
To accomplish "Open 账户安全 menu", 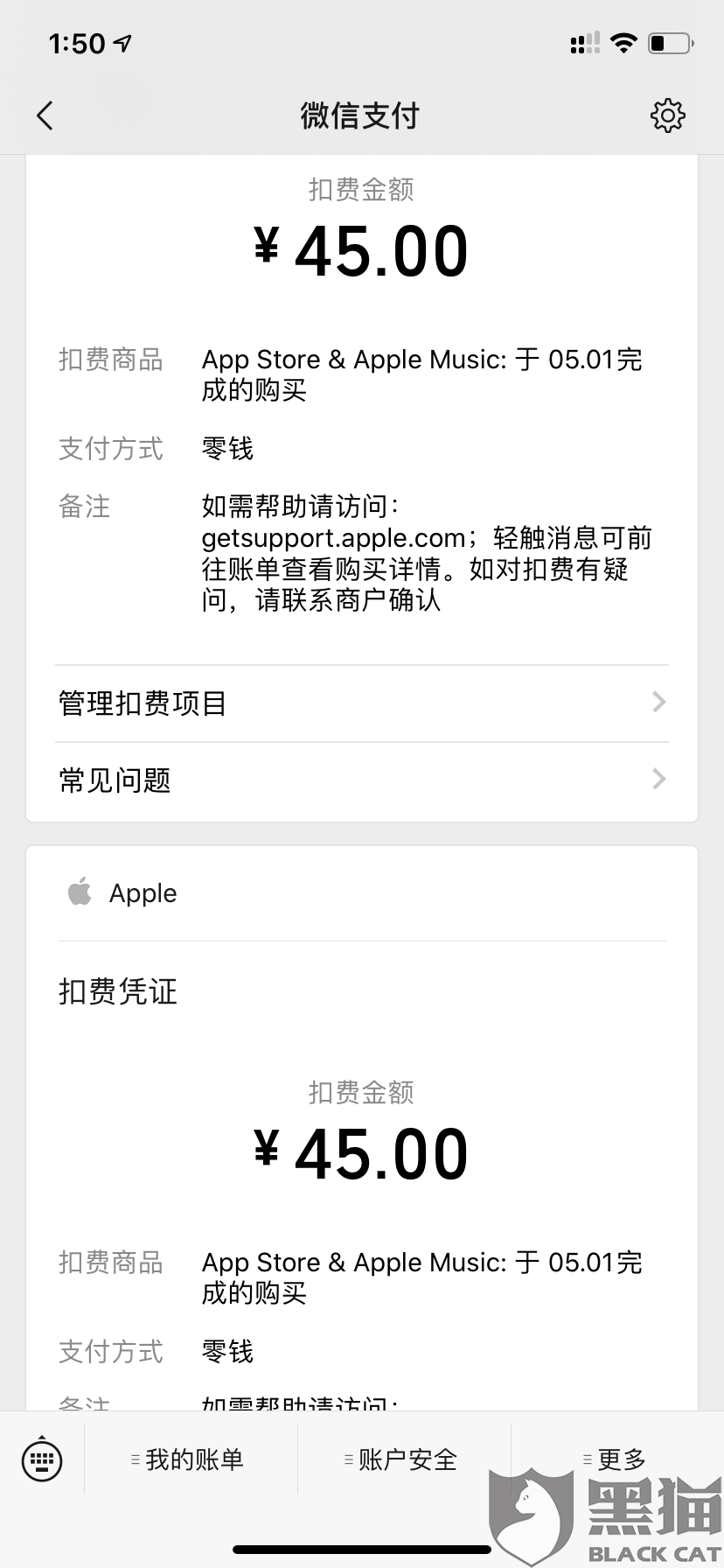I will 404,1459.
